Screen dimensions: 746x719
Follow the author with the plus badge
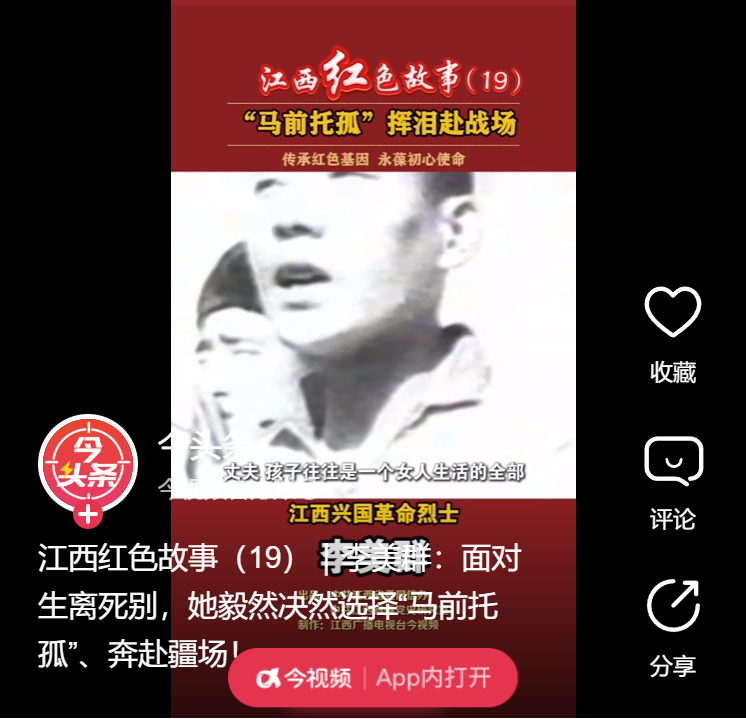tap(88, 515)
